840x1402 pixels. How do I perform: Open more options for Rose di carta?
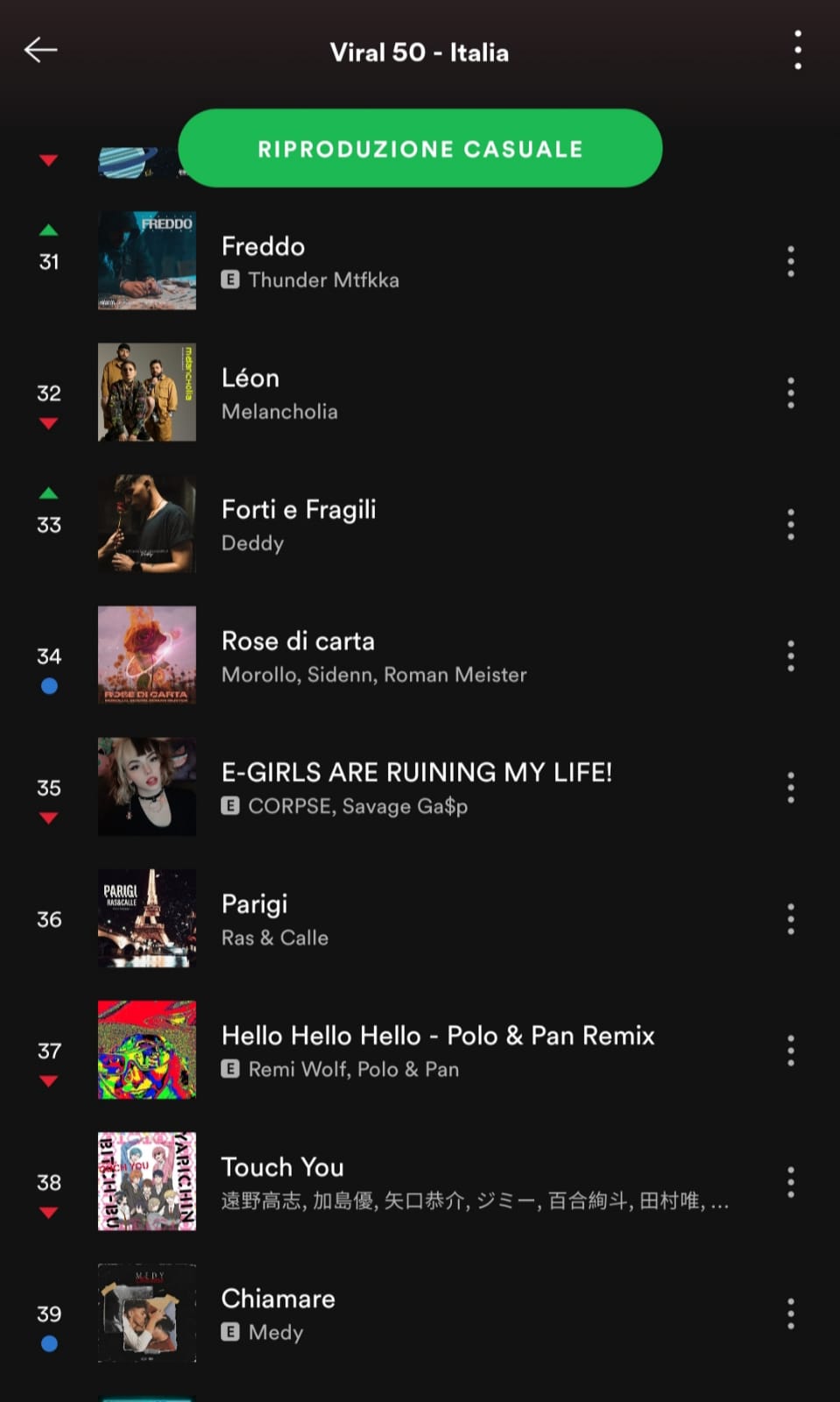(x=790, y=655)
